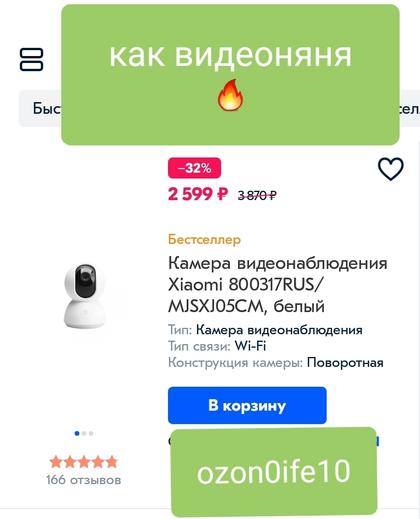Tap the В корзину button
The width and height of the screenshot is (420, 519).
pos(247,405)
